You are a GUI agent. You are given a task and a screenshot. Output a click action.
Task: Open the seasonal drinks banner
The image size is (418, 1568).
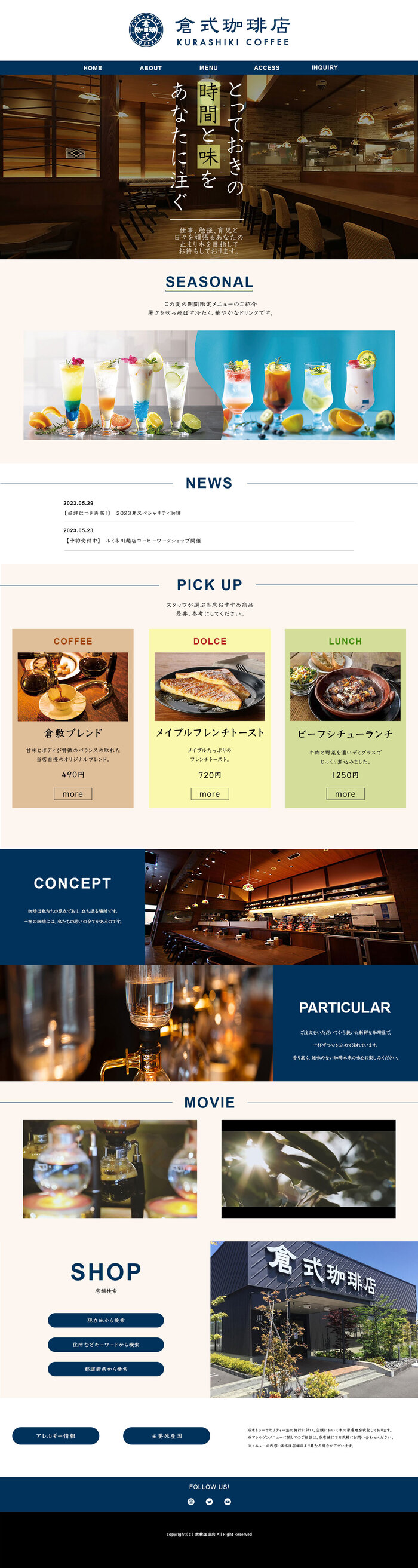click(208, 385)
